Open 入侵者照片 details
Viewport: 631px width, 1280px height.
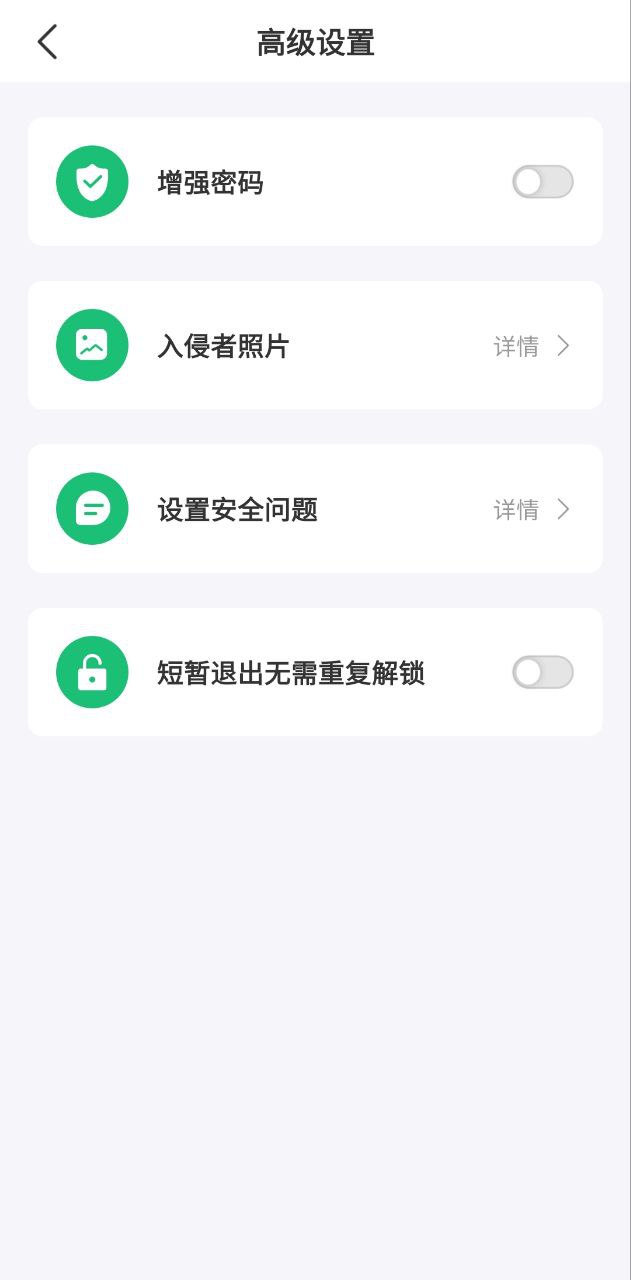532,346
